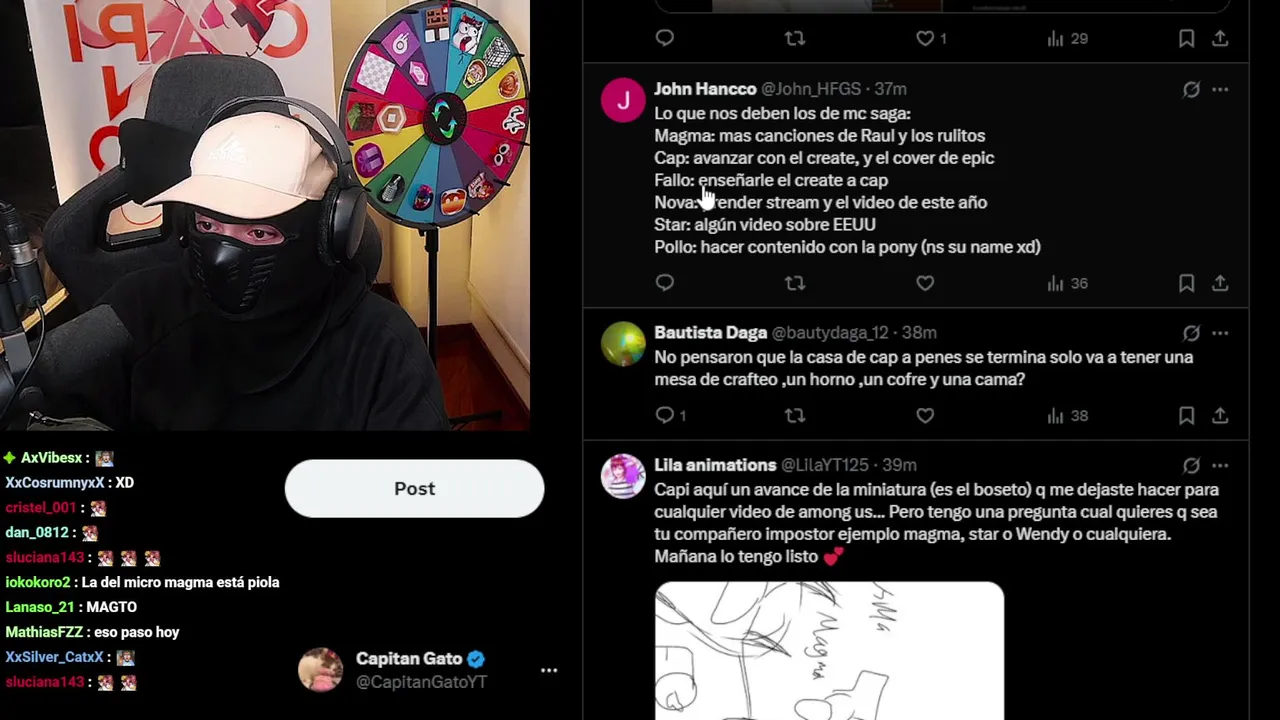Viewport: 1280px width, 720px height.
Task: Reply to Bautista Daga's post
Action: pyautogui.click(x=665, y=415)
